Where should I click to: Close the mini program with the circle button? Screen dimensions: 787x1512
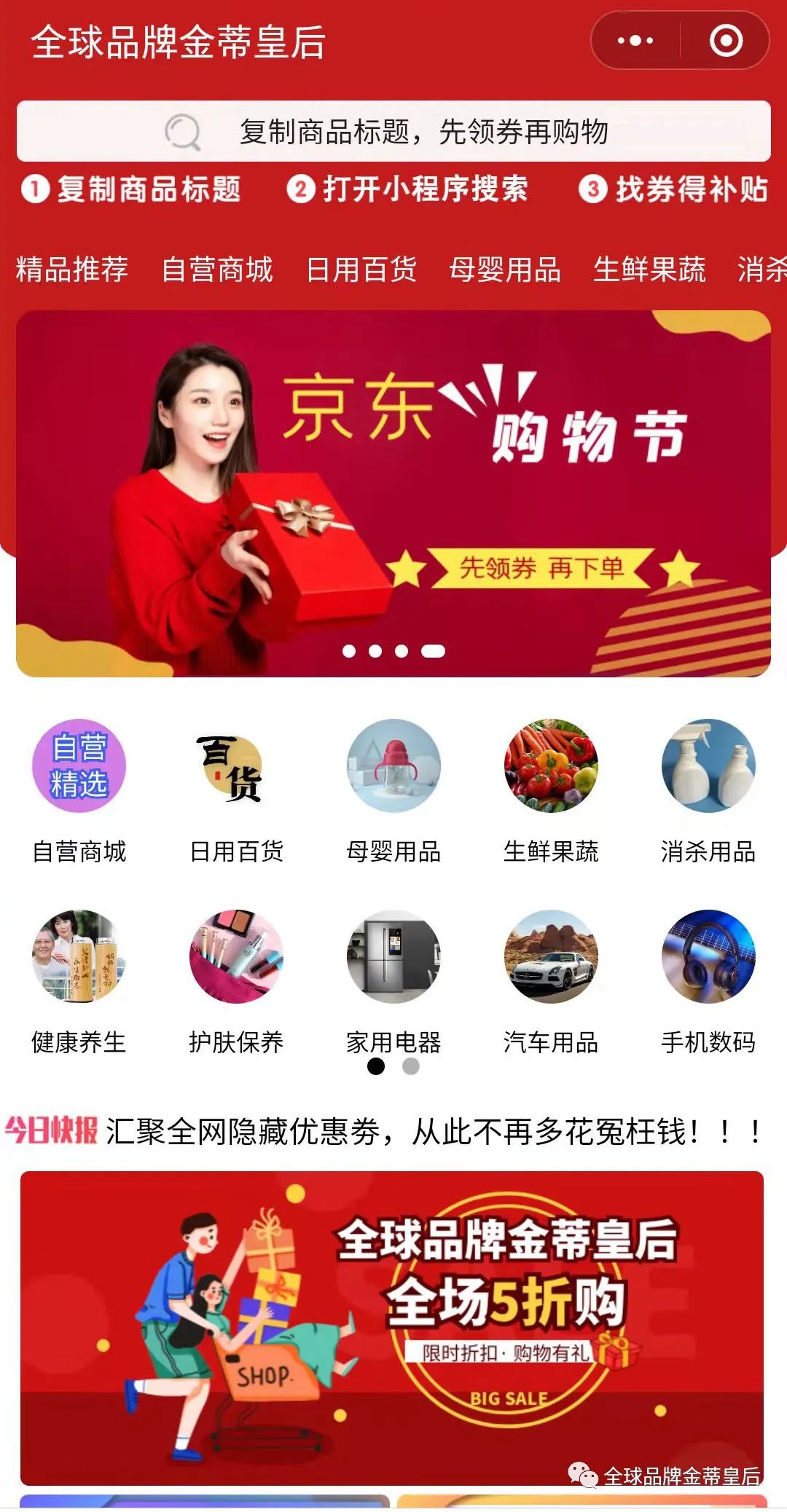[x=726, y=41]
